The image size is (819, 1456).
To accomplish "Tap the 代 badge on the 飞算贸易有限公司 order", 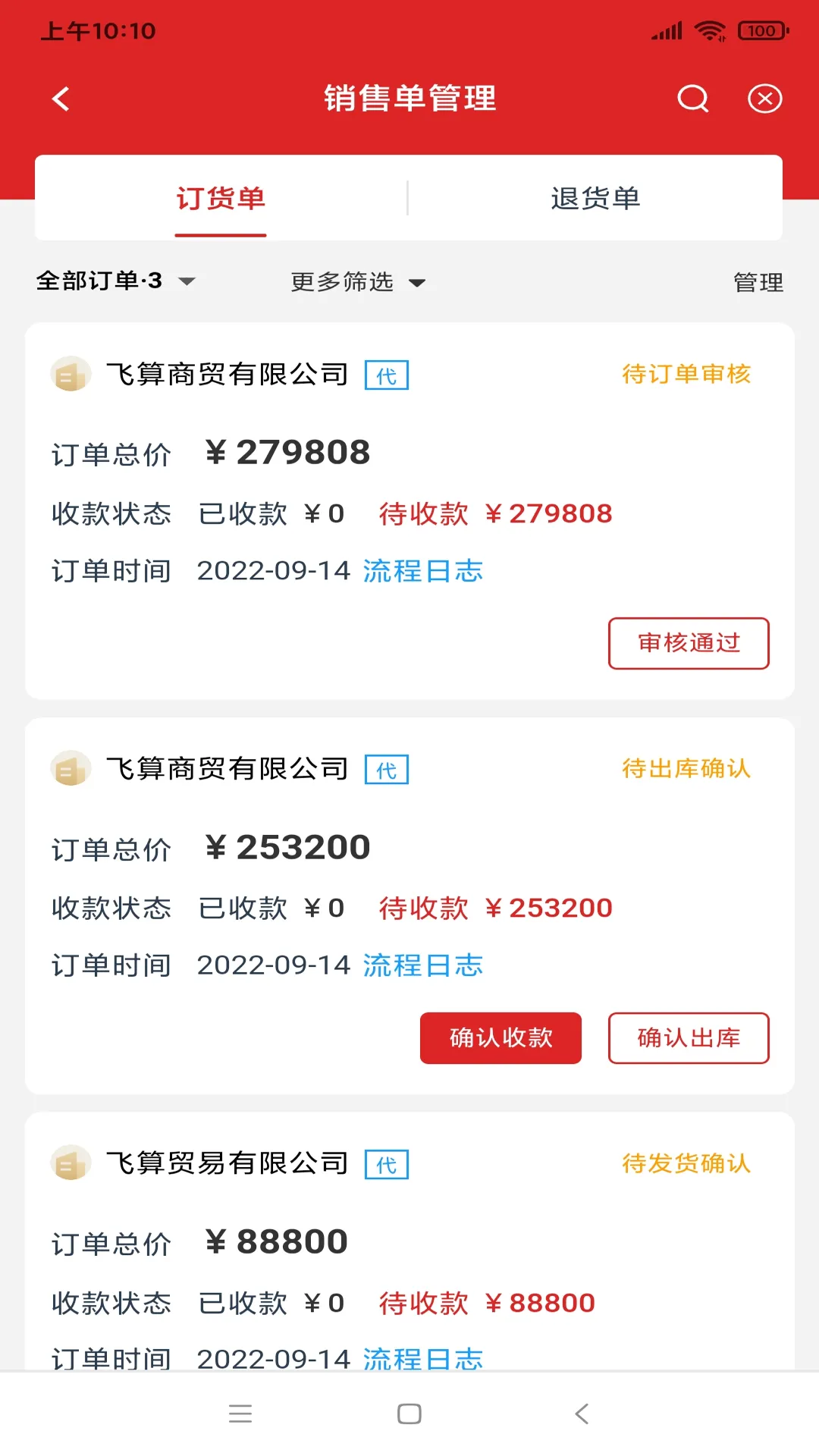I will [x=387, y=1164].
